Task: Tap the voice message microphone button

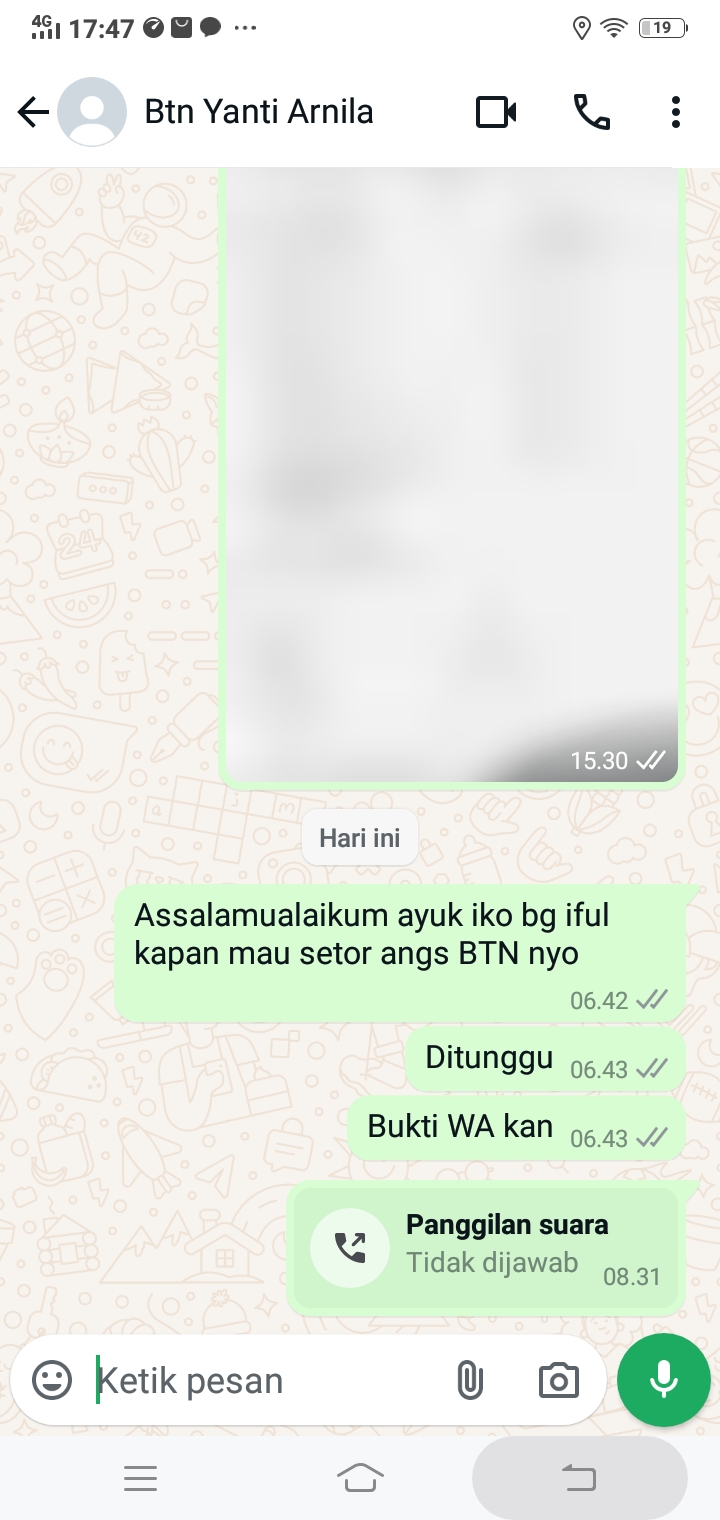Action: pos(664,1380)
